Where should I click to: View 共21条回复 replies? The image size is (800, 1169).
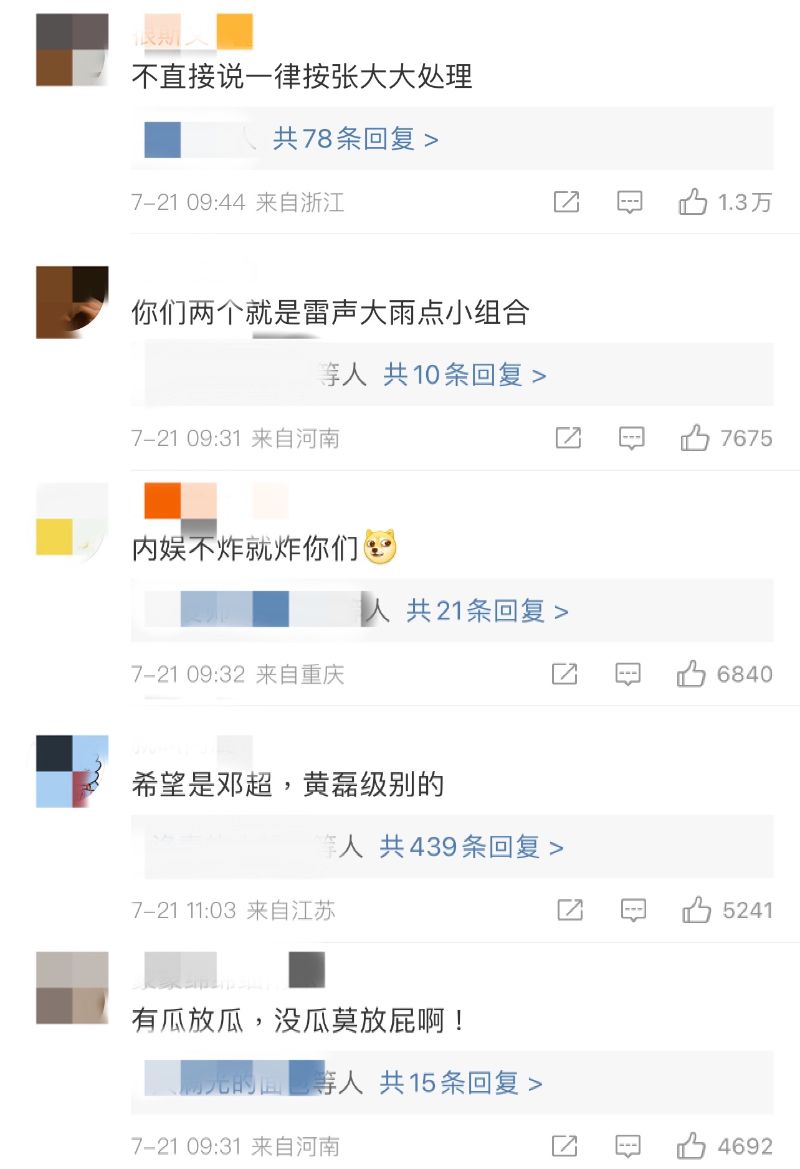click(x=487, y=611)
